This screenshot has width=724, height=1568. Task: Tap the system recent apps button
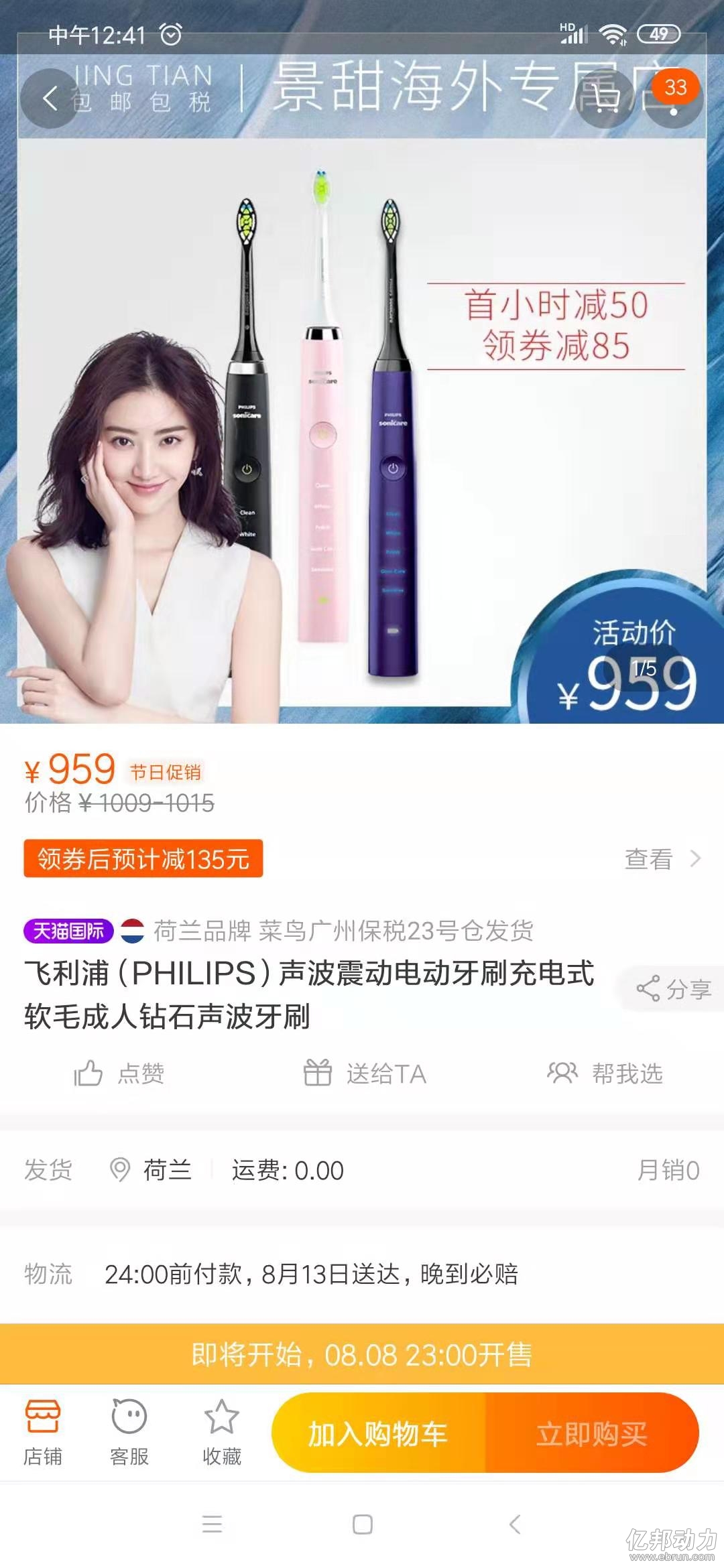click(212, 1524)
